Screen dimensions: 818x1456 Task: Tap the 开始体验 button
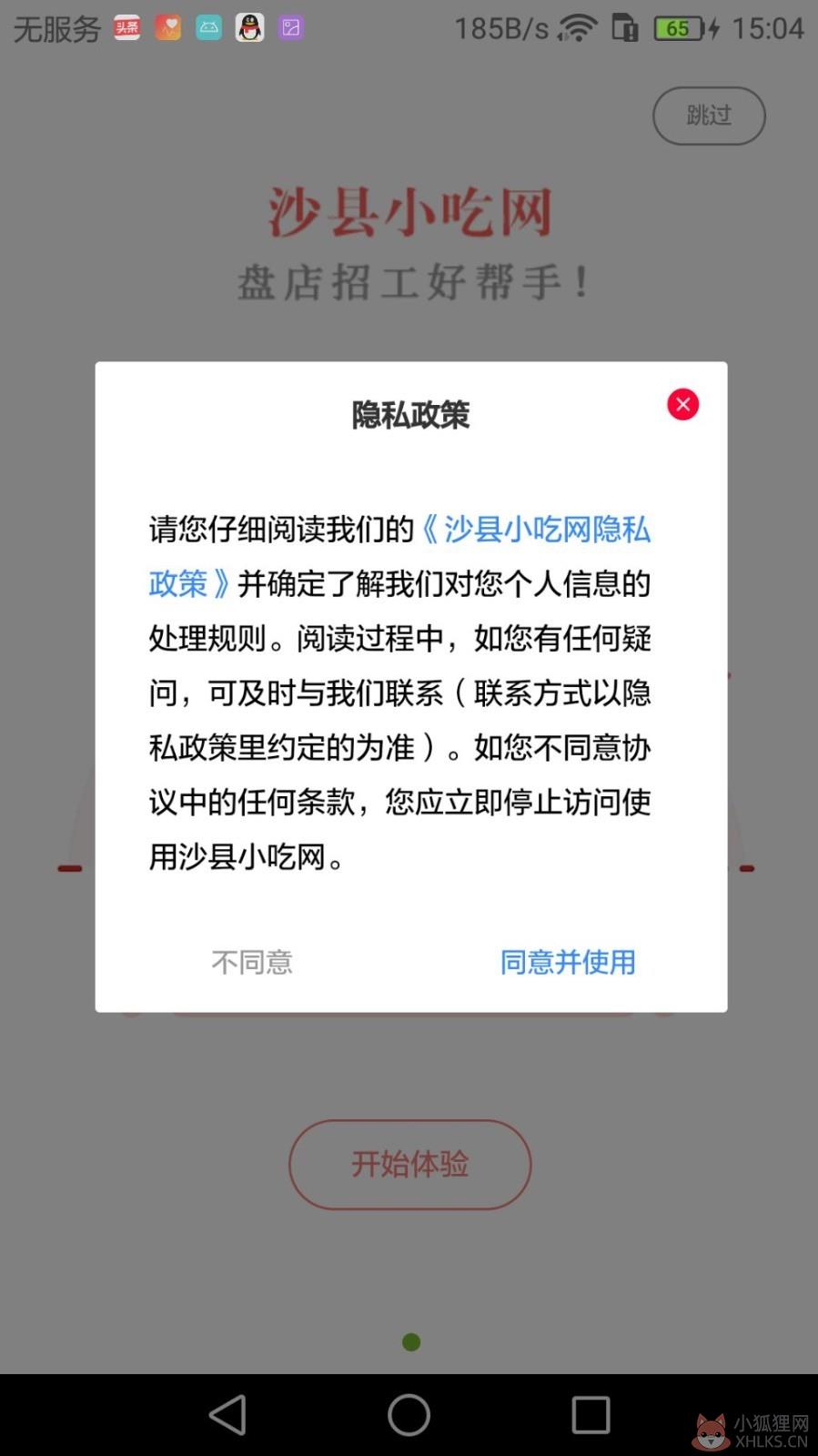click(x=409, y=1164)
